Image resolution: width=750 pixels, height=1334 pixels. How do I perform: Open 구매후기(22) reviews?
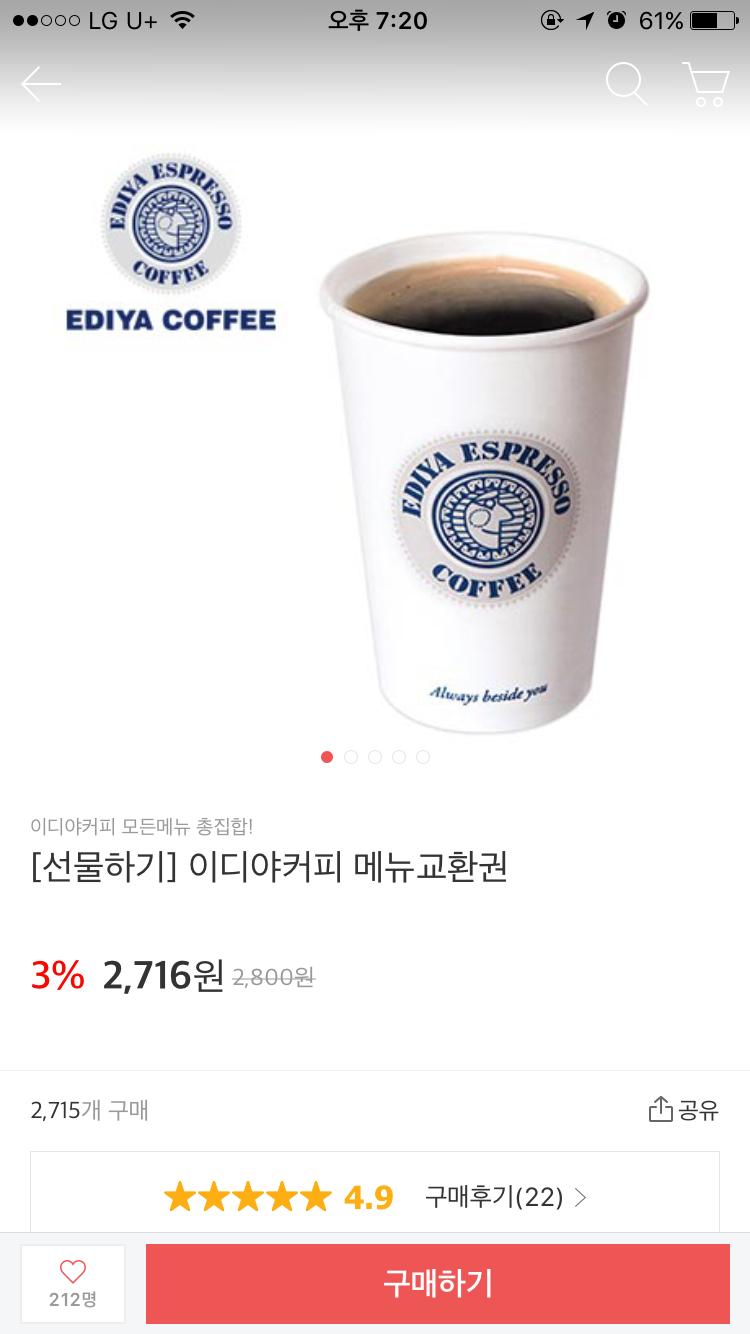pos(505,1196)
